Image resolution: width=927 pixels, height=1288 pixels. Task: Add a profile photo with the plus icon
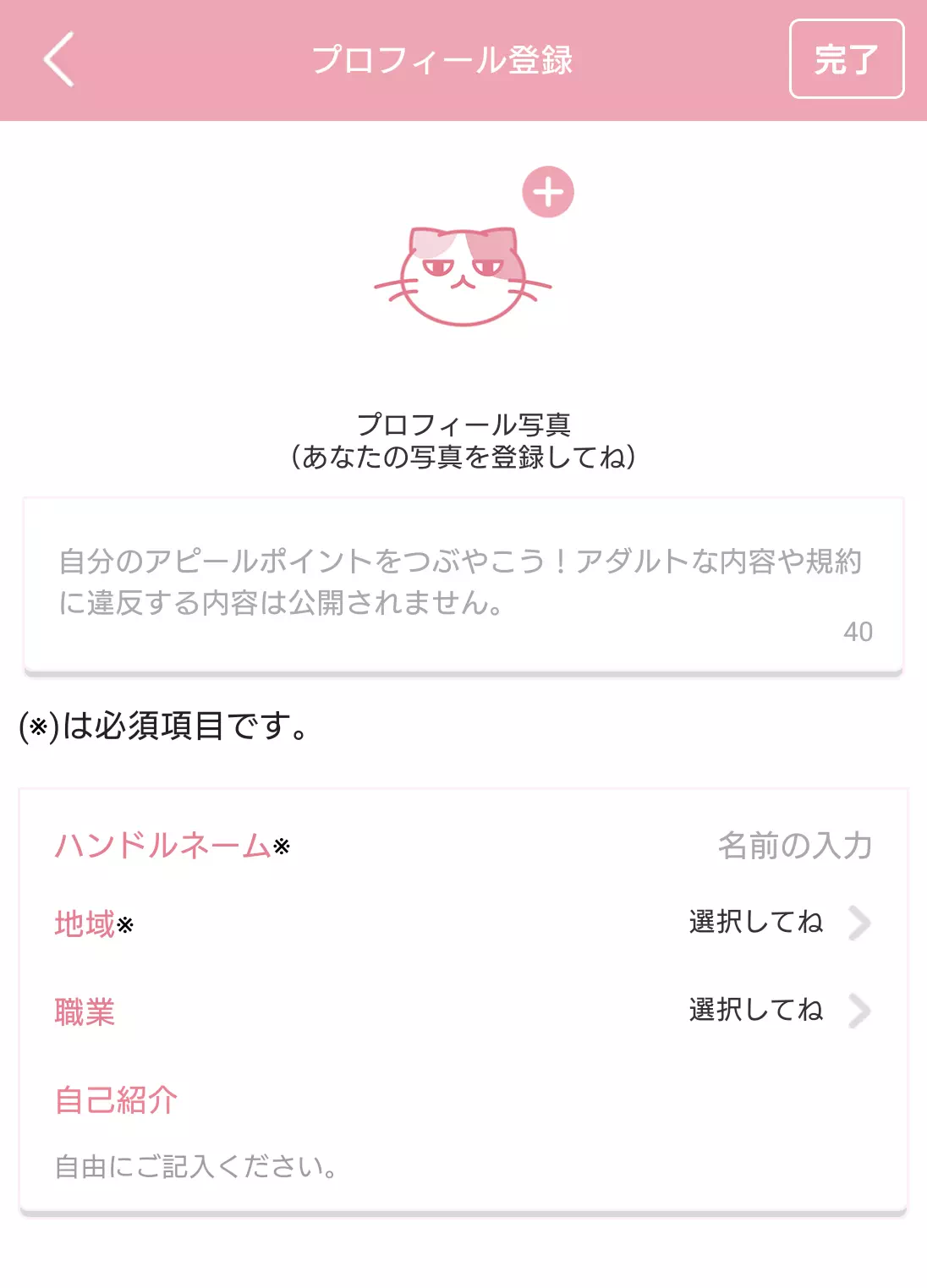click(x=547, y=192)
